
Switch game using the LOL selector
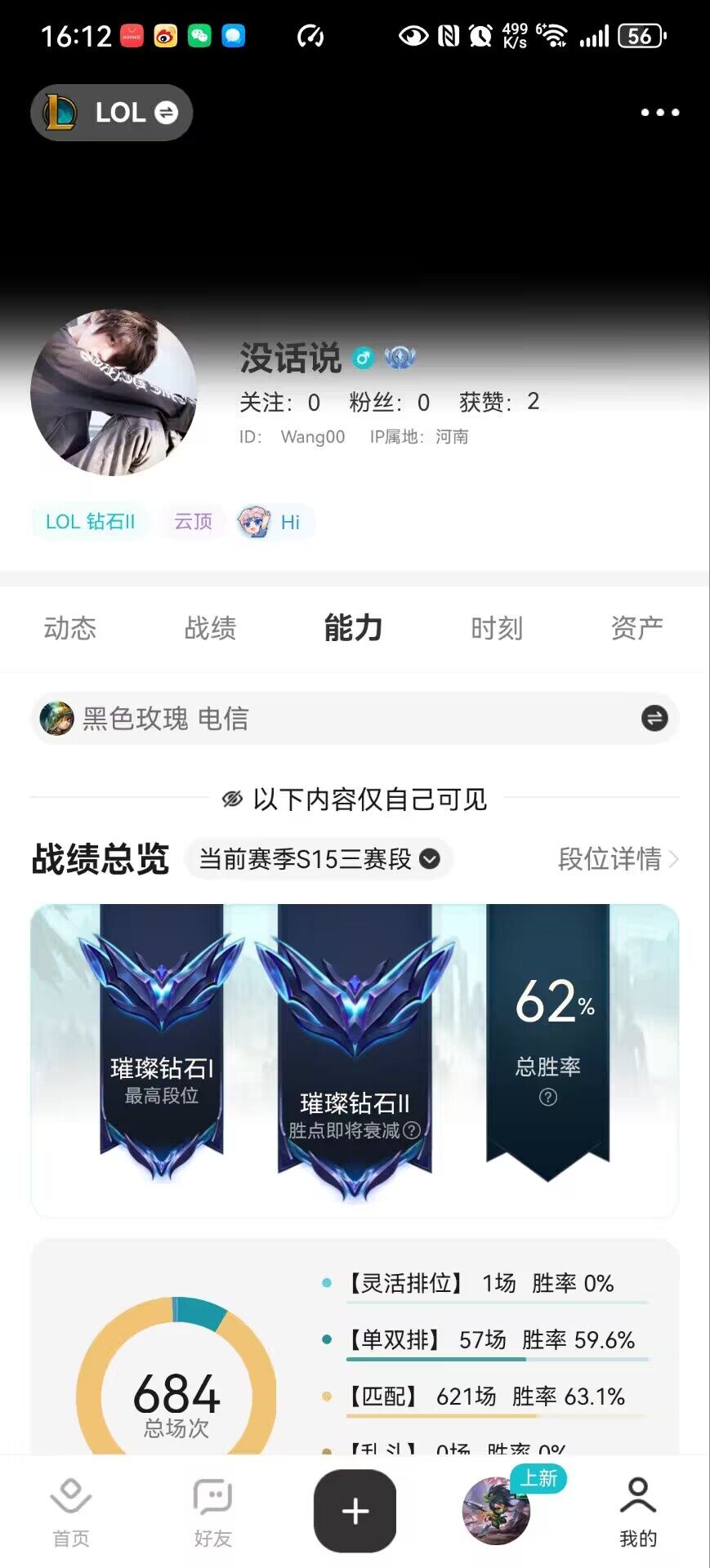pyautogui.click(x=112, y=113)
